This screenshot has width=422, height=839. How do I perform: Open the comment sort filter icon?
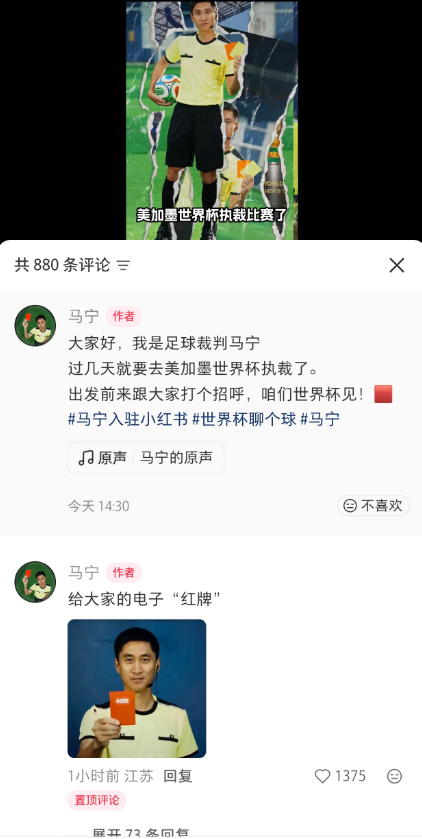124,265
